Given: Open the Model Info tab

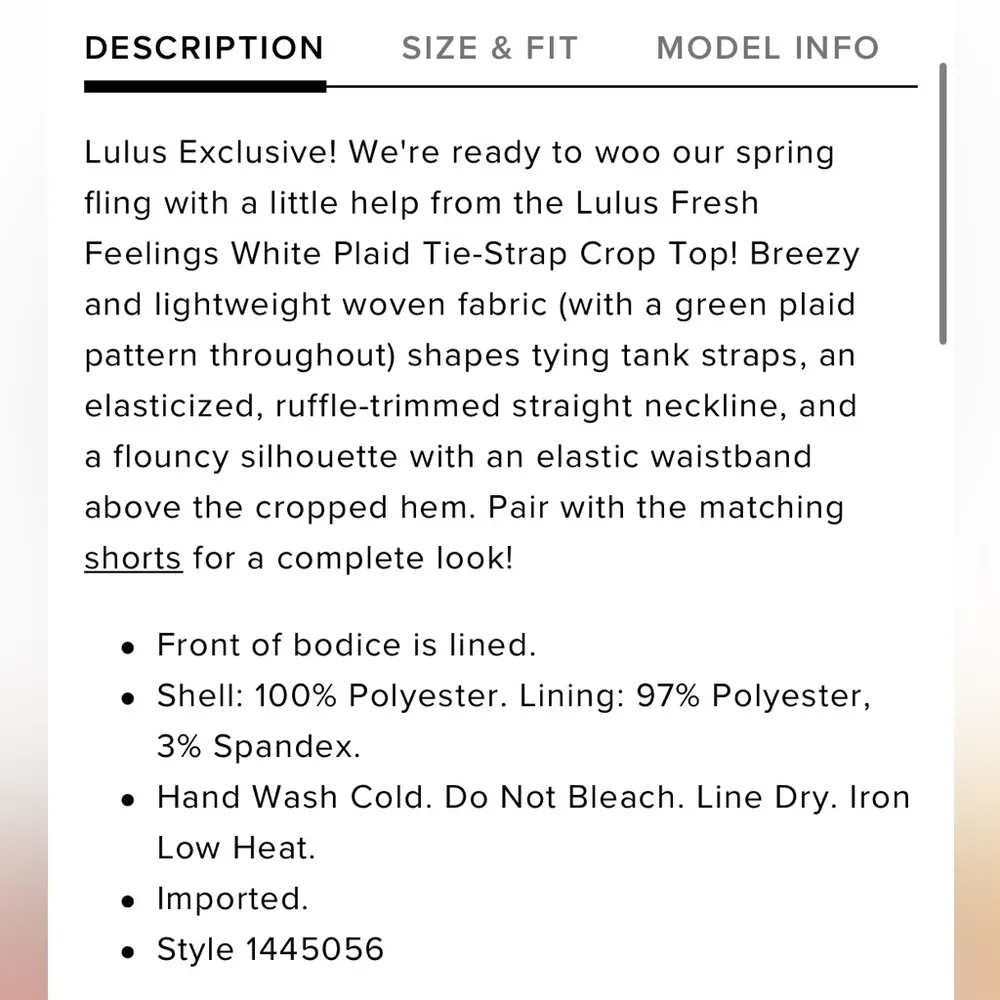Looking at the screenshot, I should [767, 48].
